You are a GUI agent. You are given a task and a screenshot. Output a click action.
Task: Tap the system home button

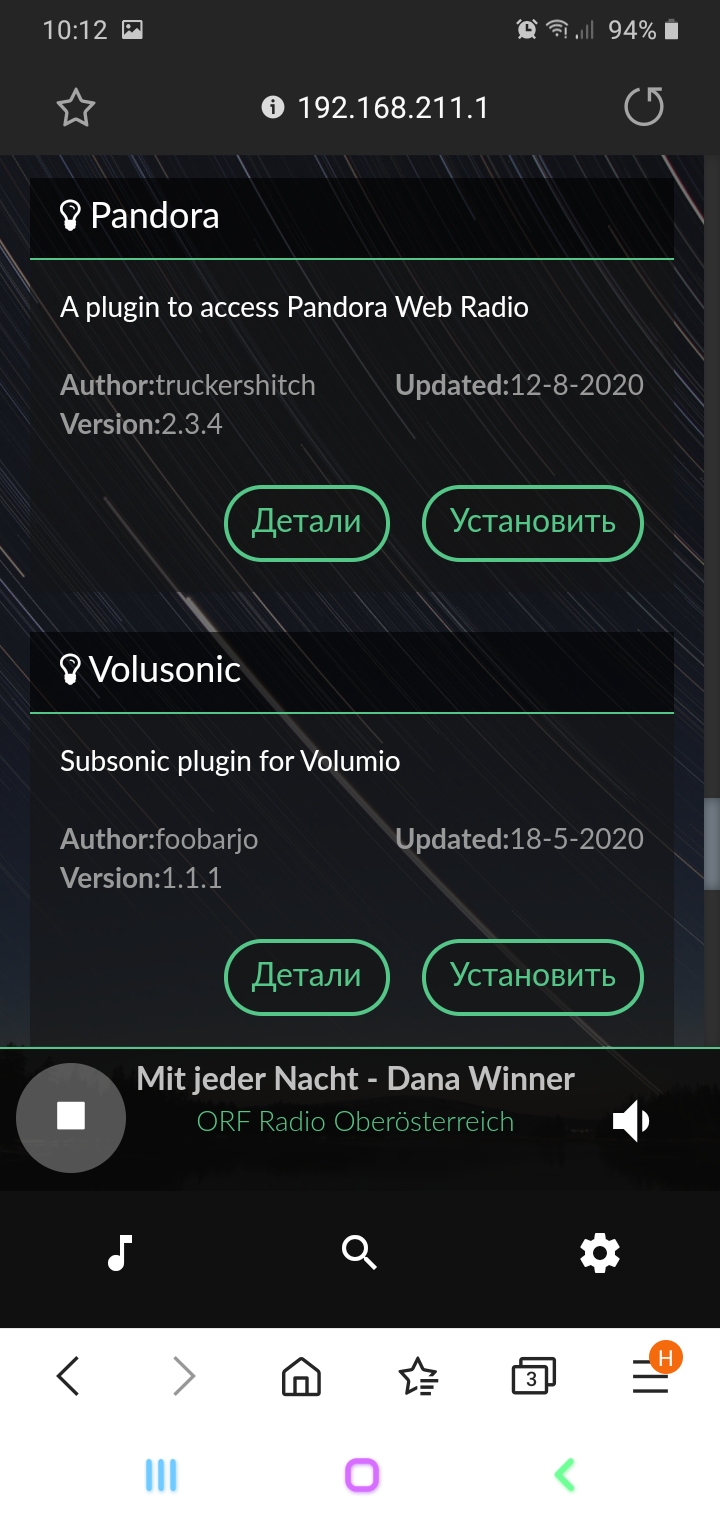click(x=362, y=1475)
